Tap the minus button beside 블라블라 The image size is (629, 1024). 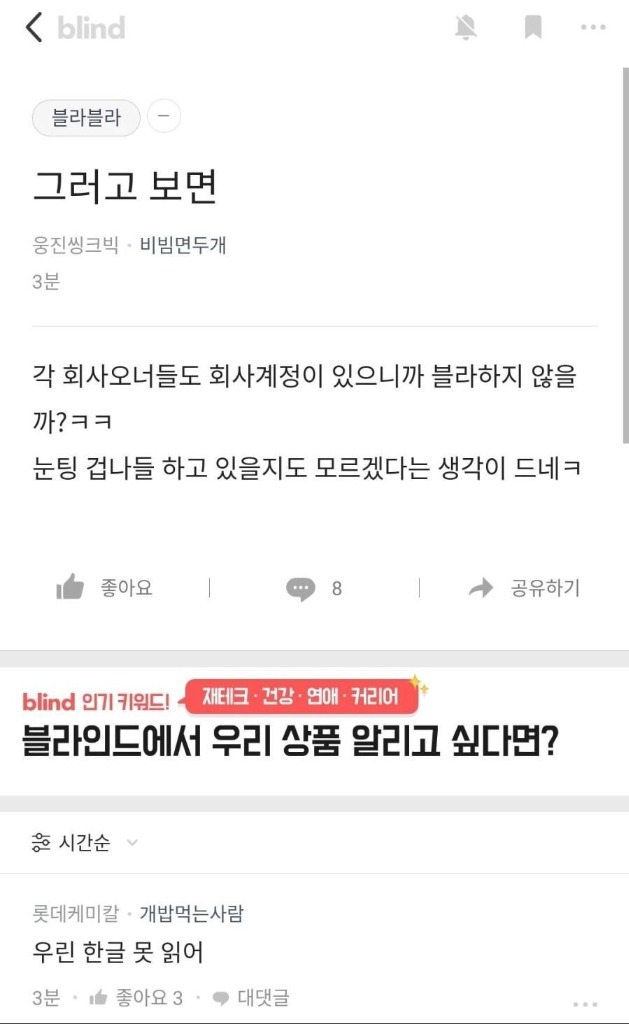pos(164,117)
